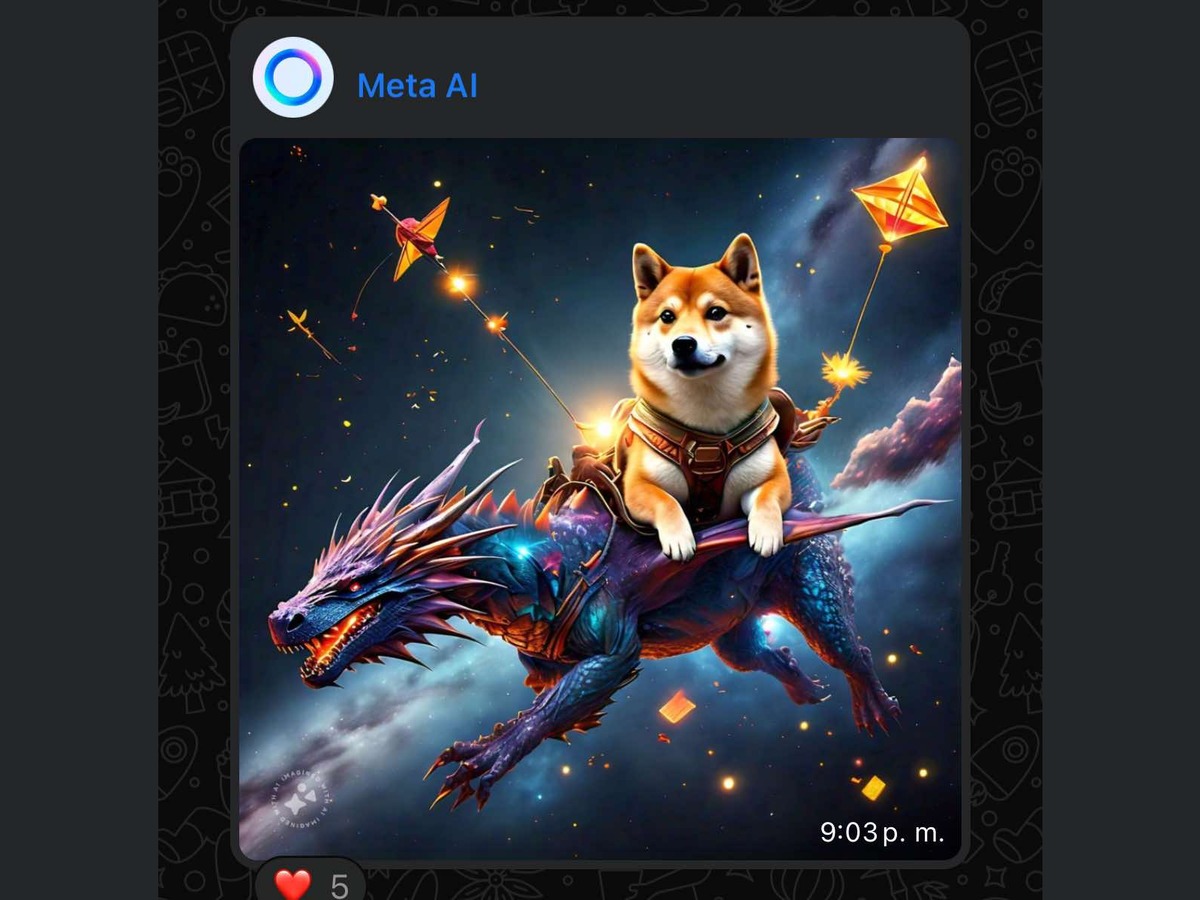The width and height of the screenshot is (1200, 900).
Task: Open the Meta AI profile avatar
Action: [293, 78]
